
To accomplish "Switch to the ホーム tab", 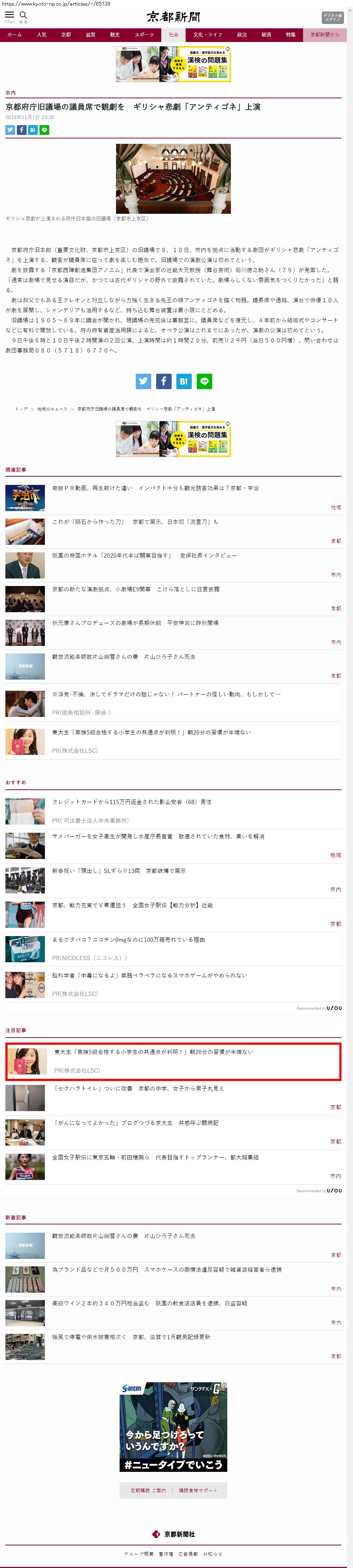I will [14, 35].
